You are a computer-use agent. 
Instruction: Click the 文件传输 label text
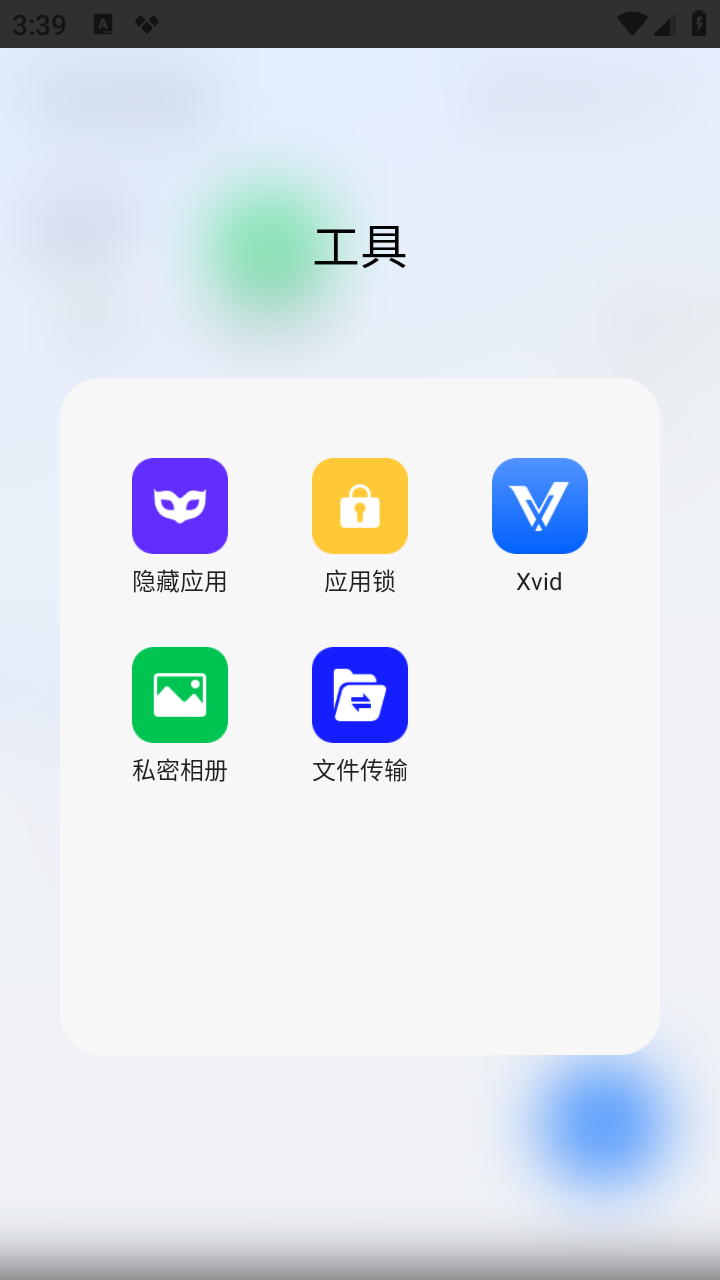(360, 770)
